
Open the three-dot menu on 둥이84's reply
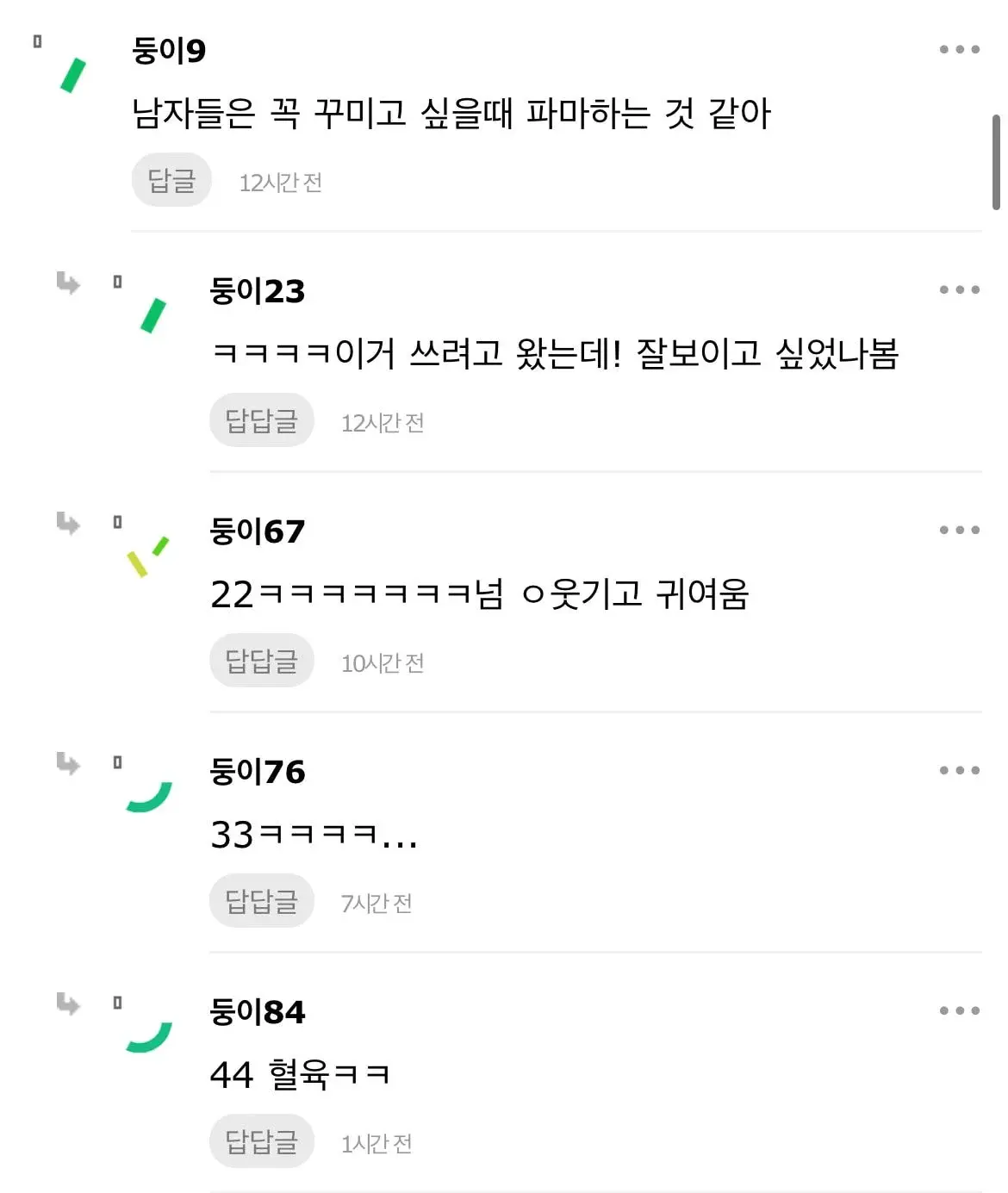point(959,1012)
